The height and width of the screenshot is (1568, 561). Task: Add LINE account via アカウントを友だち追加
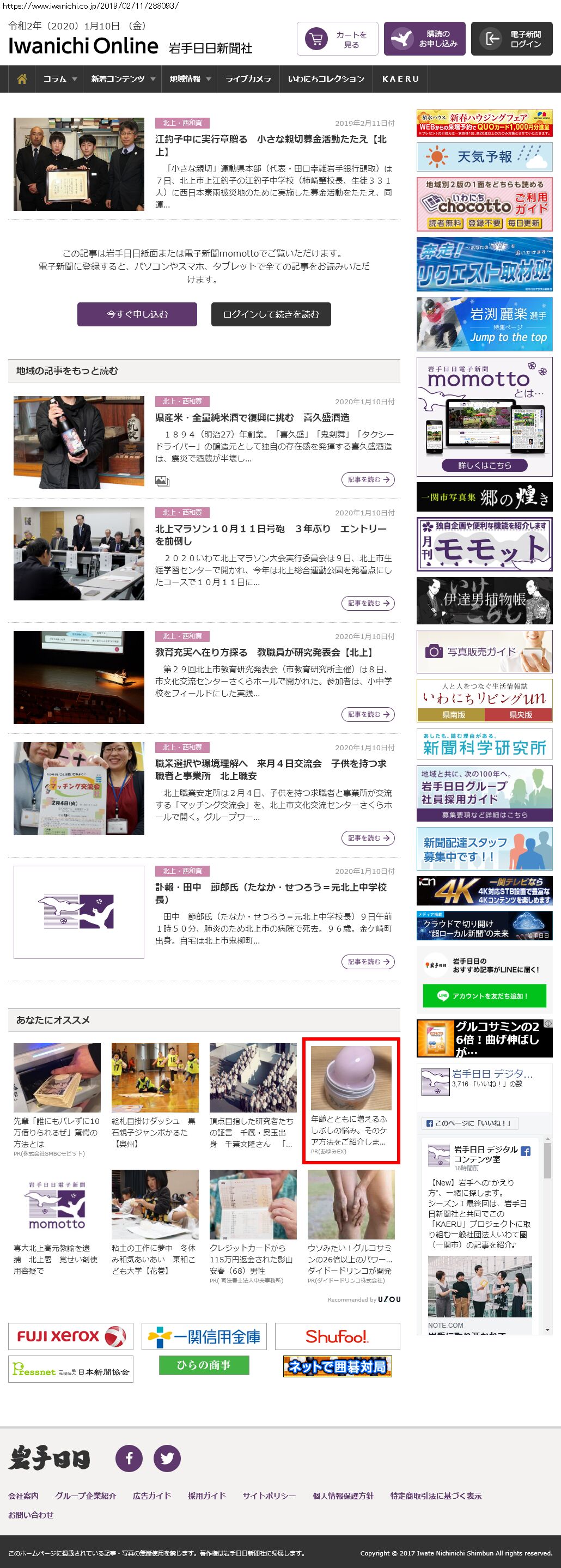point(484,996)
